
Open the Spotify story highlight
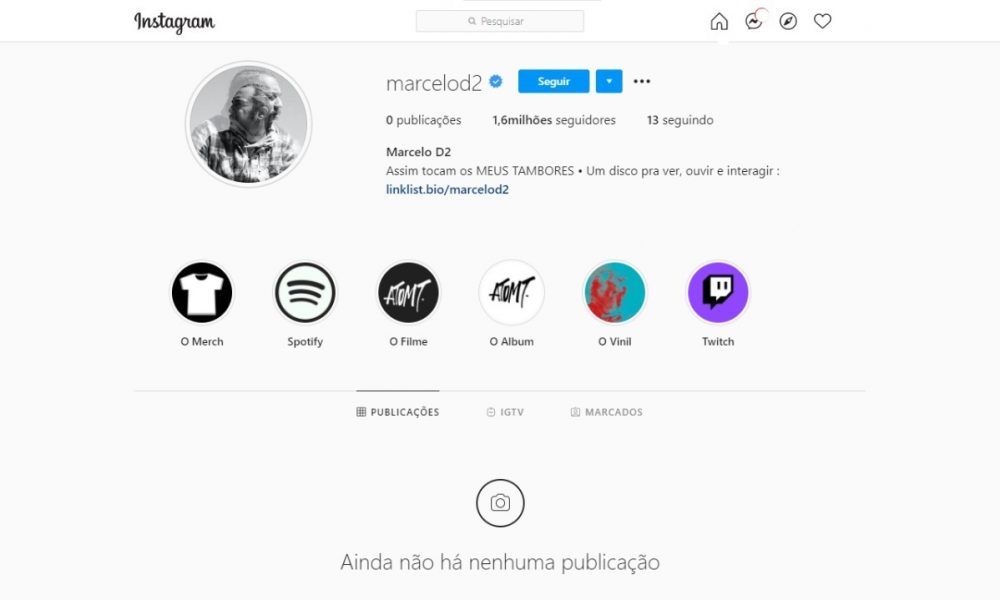coord(305,293)
